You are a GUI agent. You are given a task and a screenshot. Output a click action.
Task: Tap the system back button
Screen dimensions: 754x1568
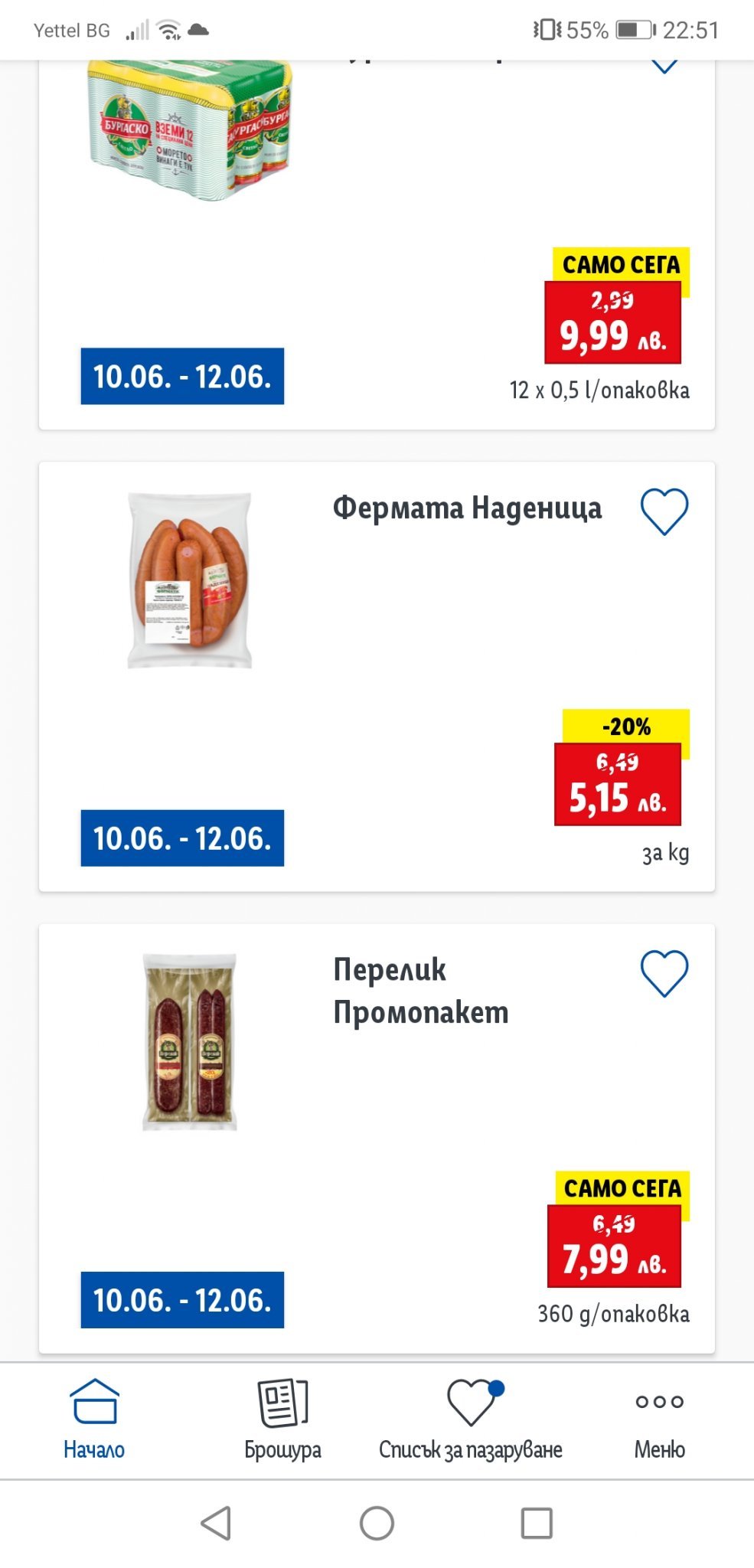point(216,1523)
